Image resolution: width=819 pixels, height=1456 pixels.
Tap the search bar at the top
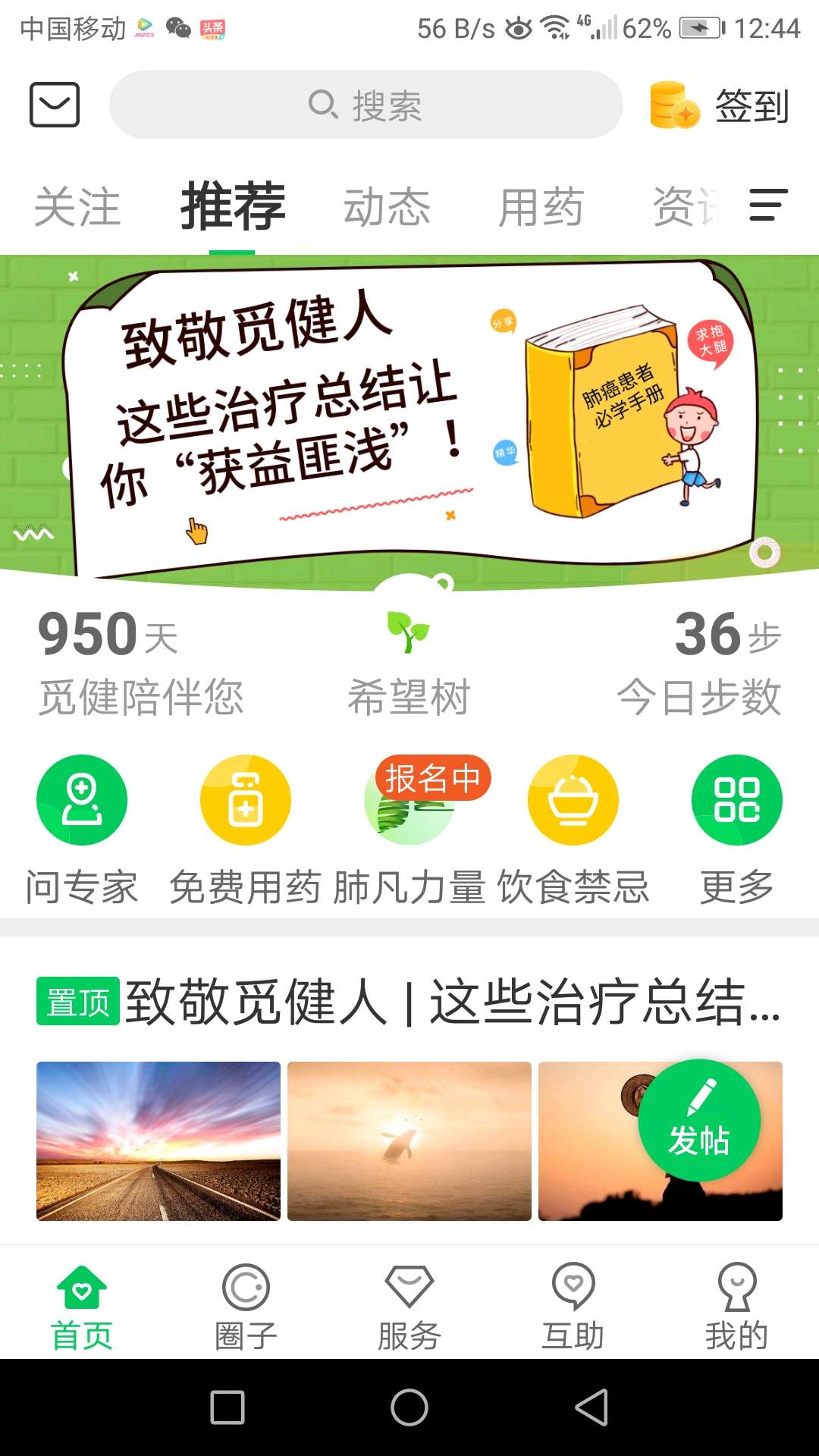366,106
